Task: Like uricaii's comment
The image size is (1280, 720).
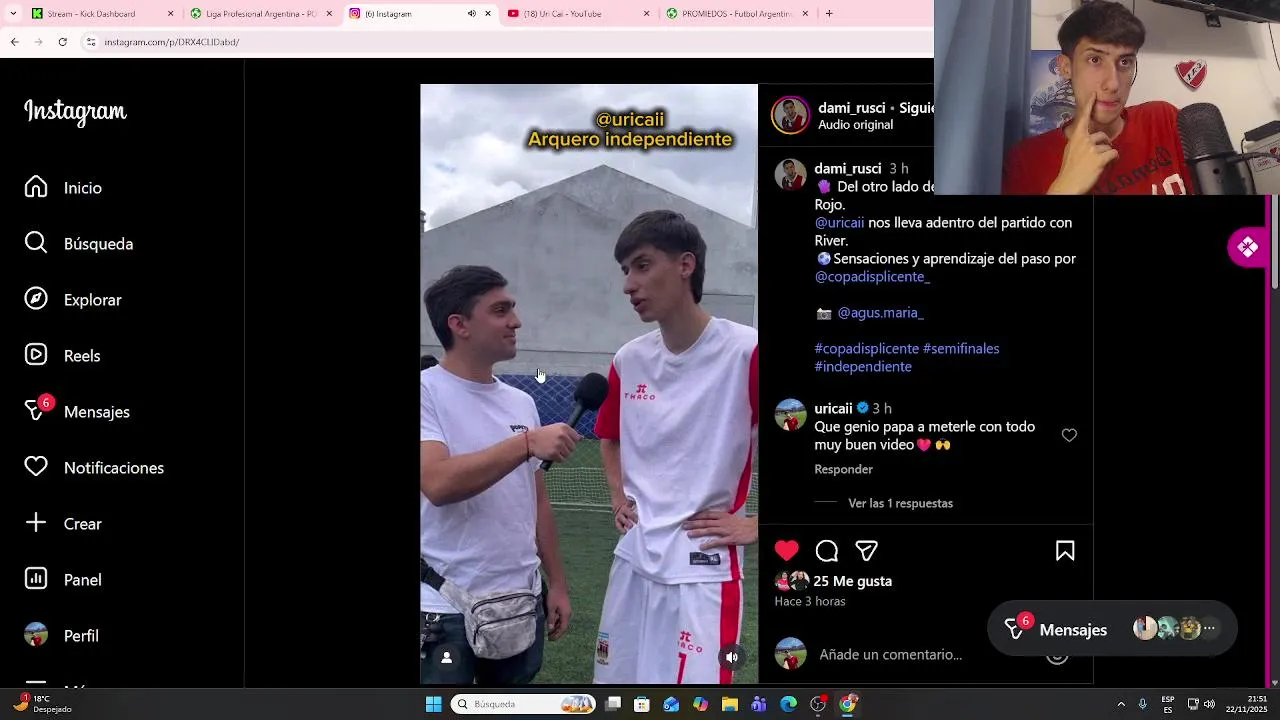Action: pyautogui.click(x=1069, y=435)
